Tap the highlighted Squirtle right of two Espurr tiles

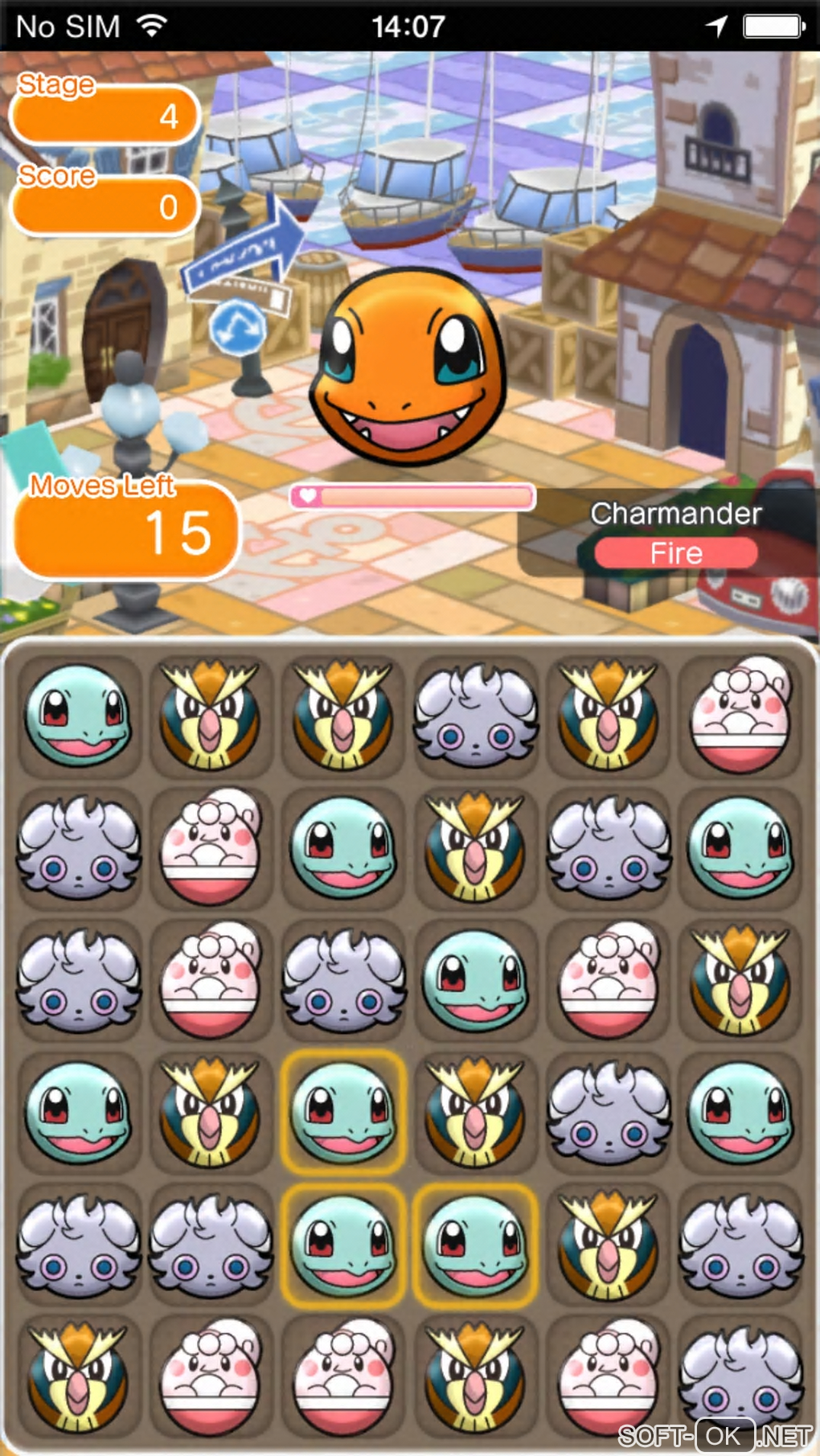tap(343, 1245)
